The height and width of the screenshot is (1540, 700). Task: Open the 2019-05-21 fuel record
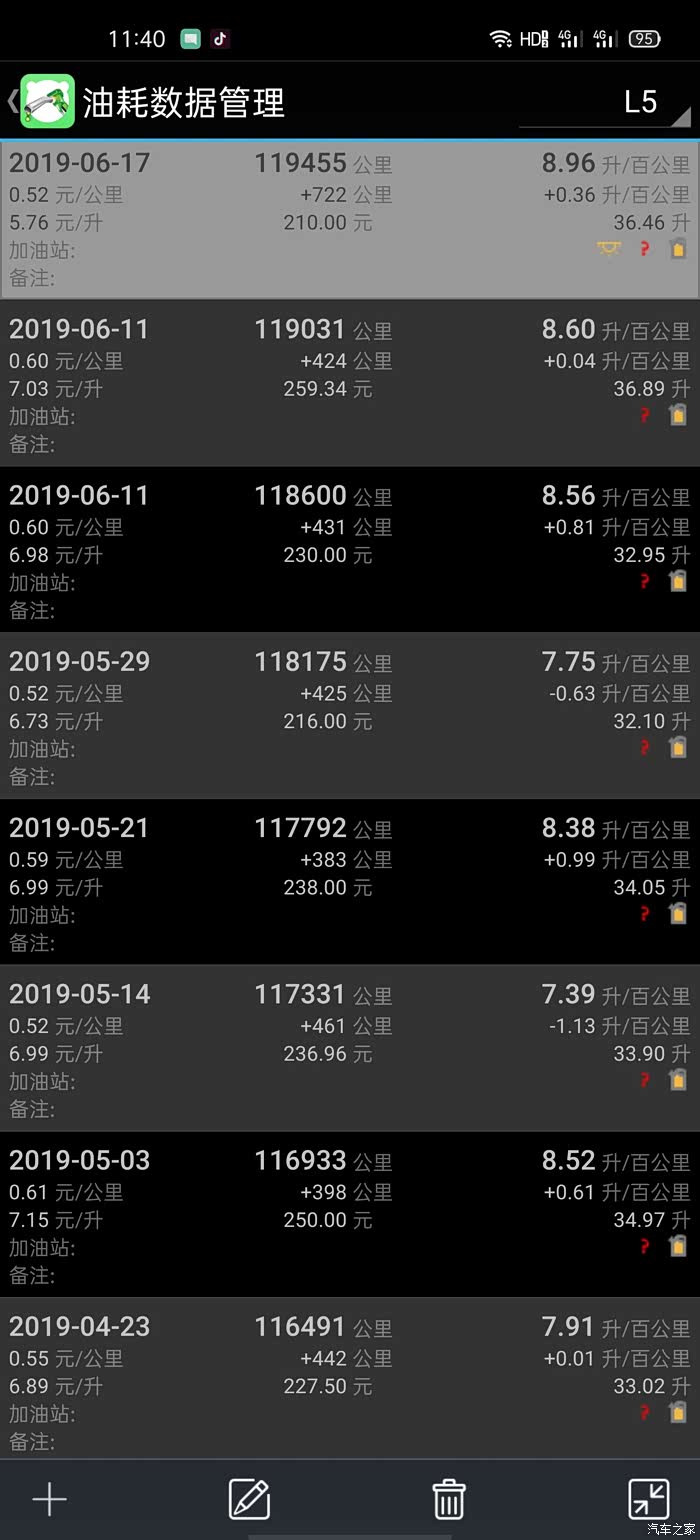point(350,882)
